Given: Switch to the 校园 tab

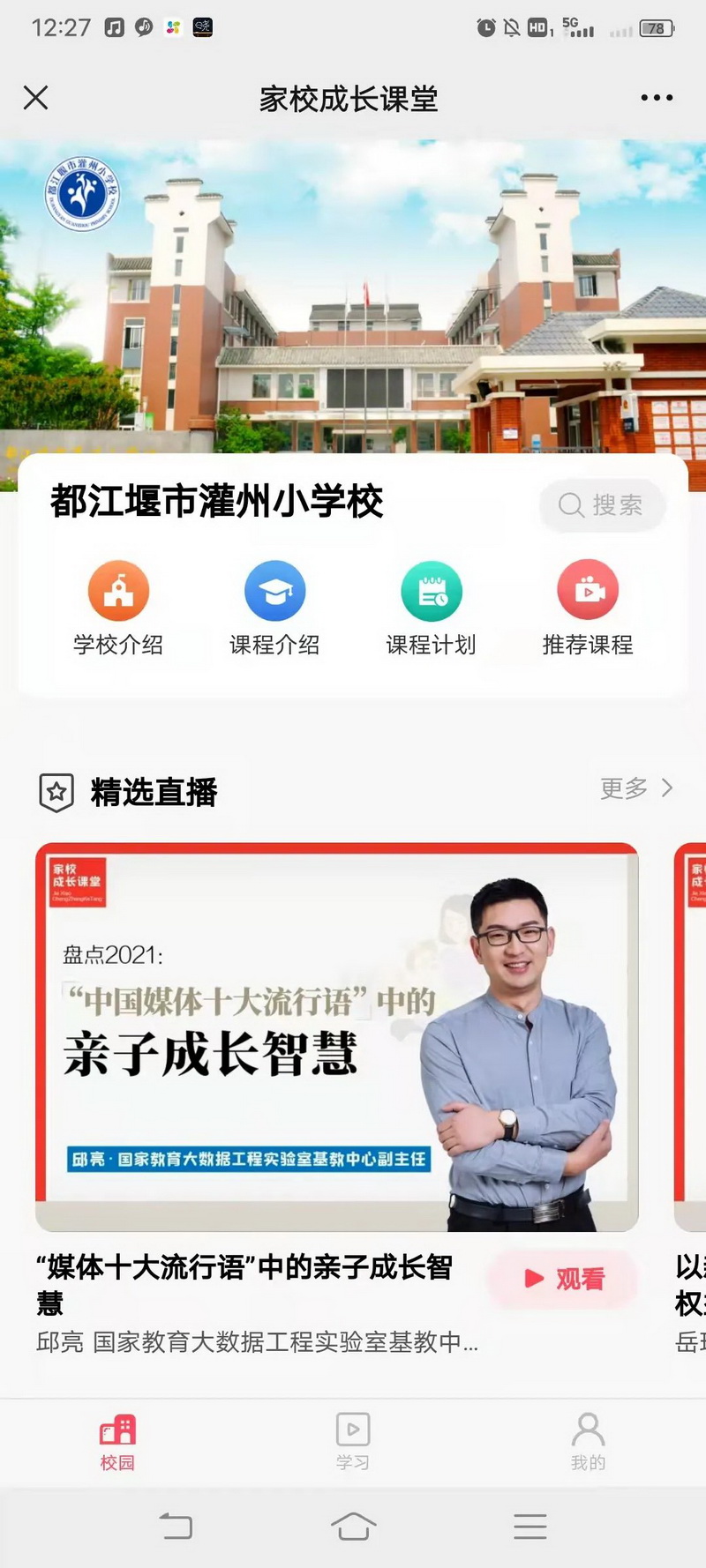Looking at the screenshot, I should coord(117,1442).
